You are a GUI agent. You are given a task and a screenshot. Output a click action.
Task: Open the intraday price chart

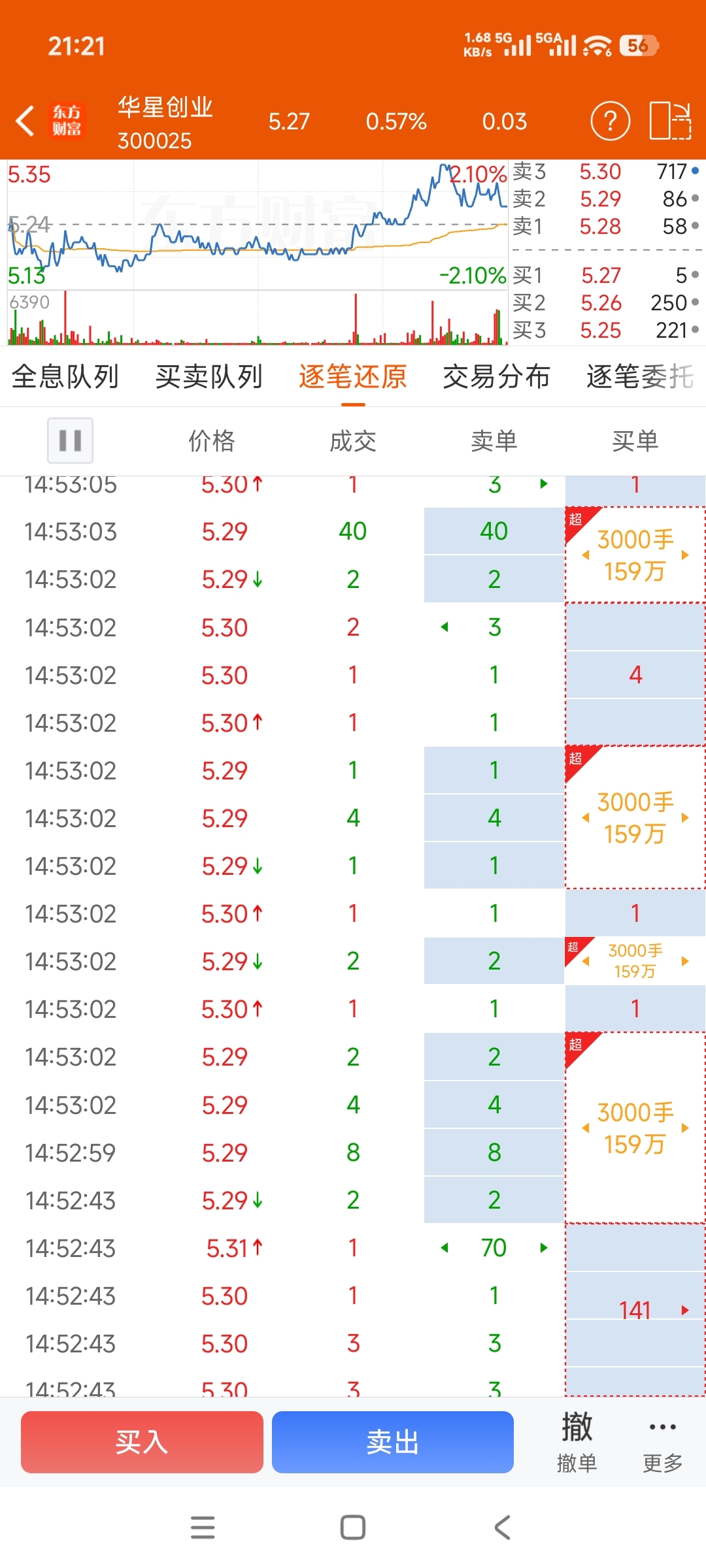258,252
